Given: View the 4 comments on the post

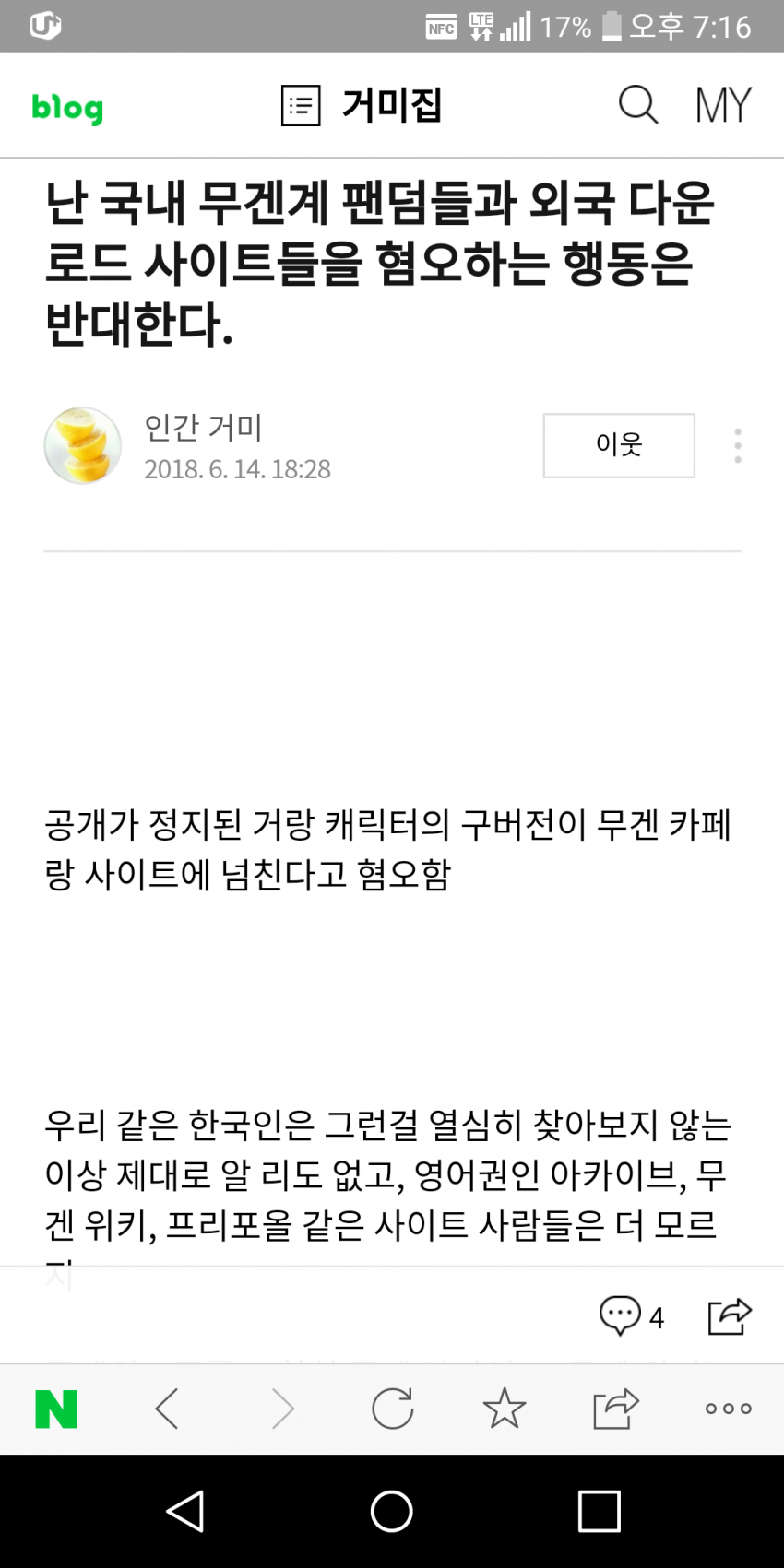Looking at the screenshot, I should pos(631,1316).
